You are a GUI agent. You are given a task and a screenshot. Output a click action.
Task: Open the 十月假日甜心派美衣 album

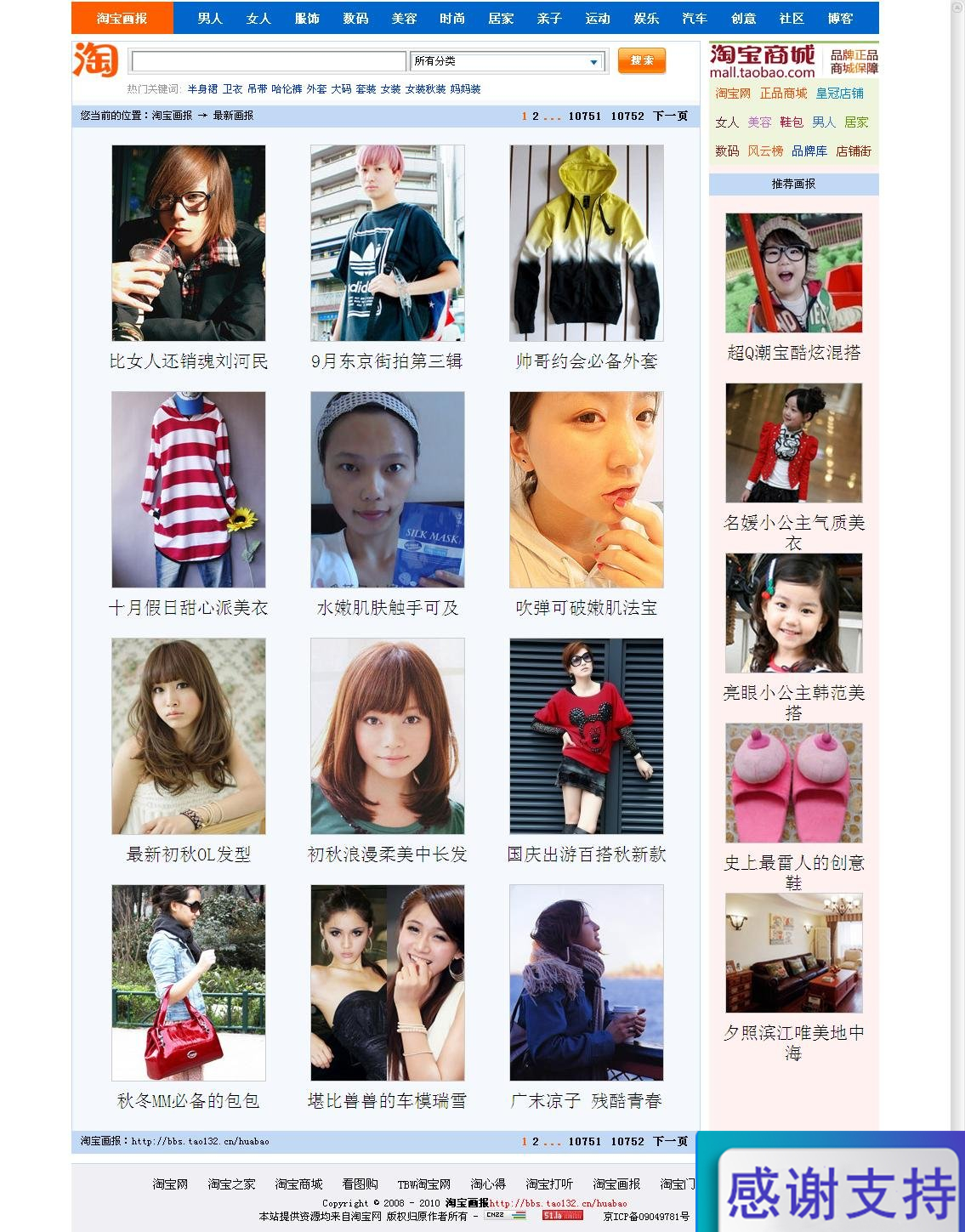(x=188, y=490)
